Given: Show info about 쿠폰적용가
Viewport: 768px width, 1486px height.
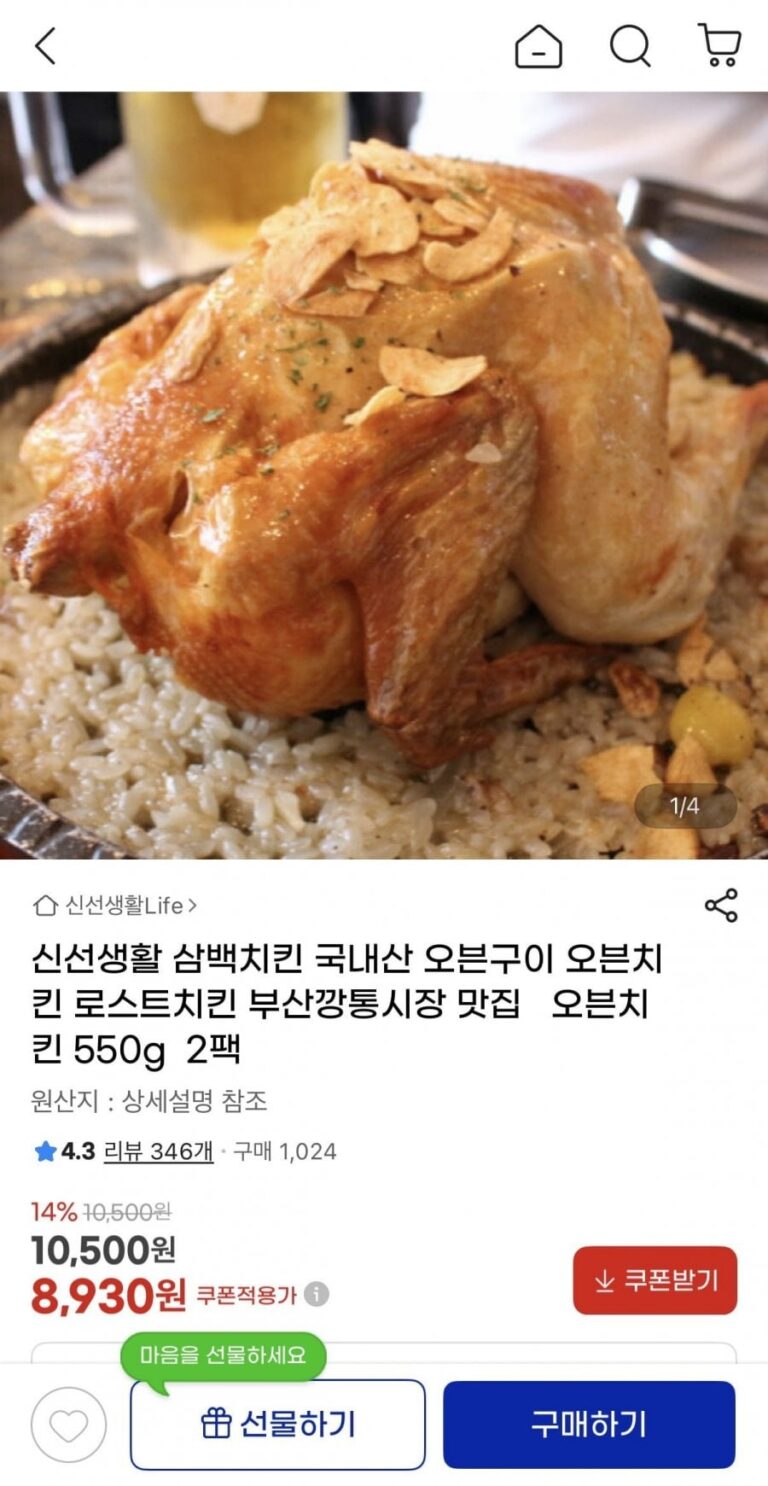Looking at the screenshot, I should point(316,1295).
